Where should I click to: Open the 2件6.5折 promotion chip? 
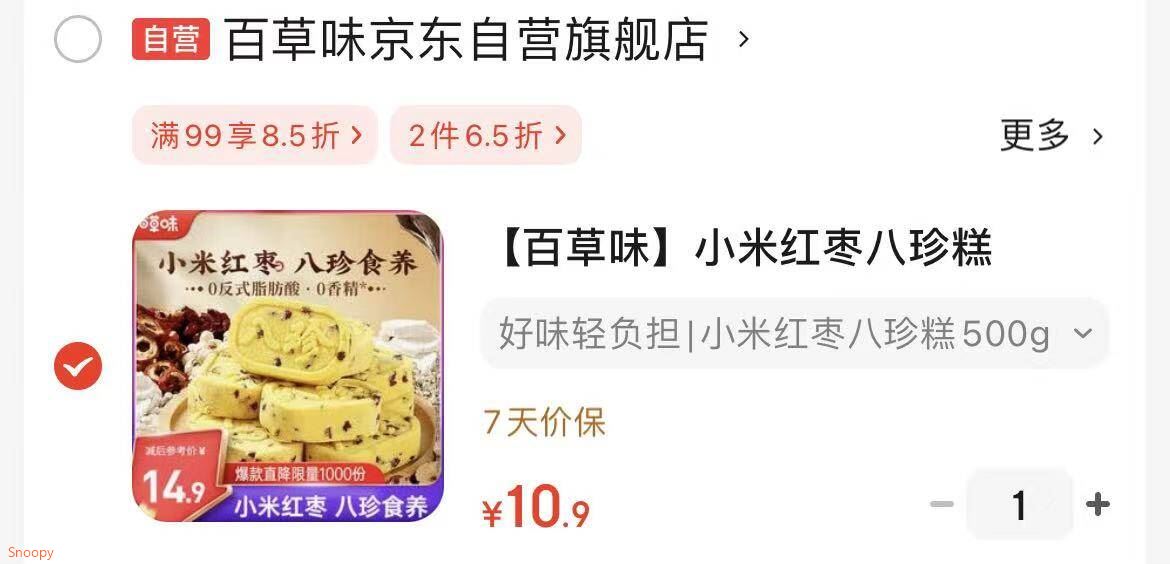[486, 135]
